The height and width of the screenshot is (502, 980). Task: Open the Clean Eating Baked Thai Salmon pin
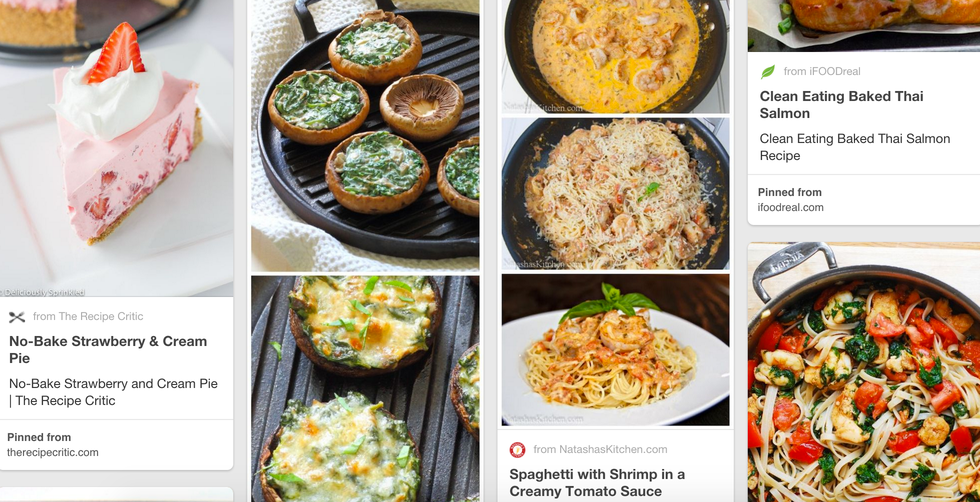click(x=841, y=105)
